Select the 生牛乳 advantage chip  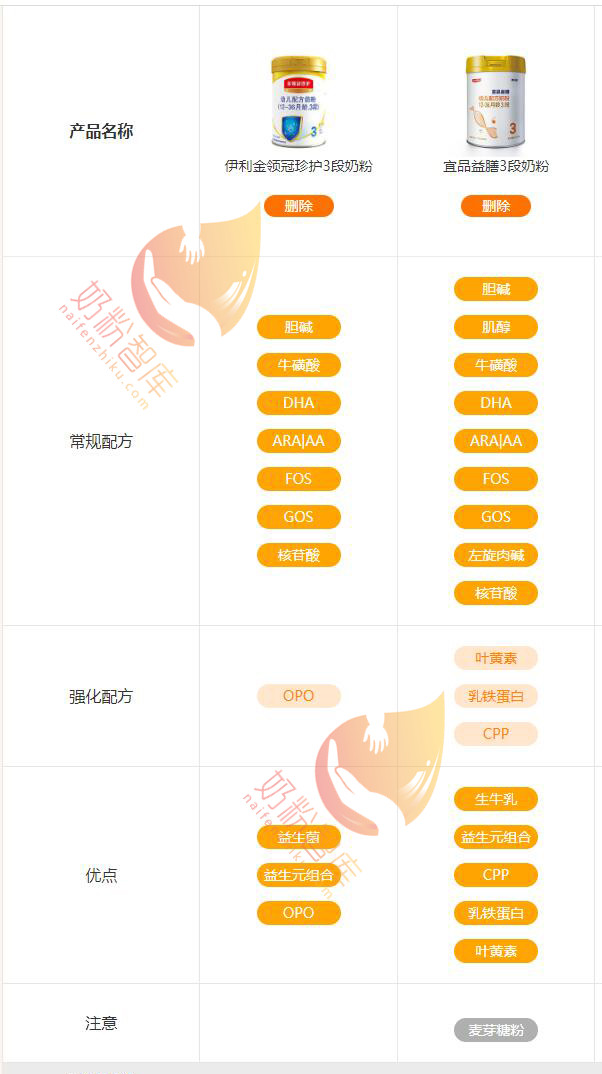tap(495, 799)
